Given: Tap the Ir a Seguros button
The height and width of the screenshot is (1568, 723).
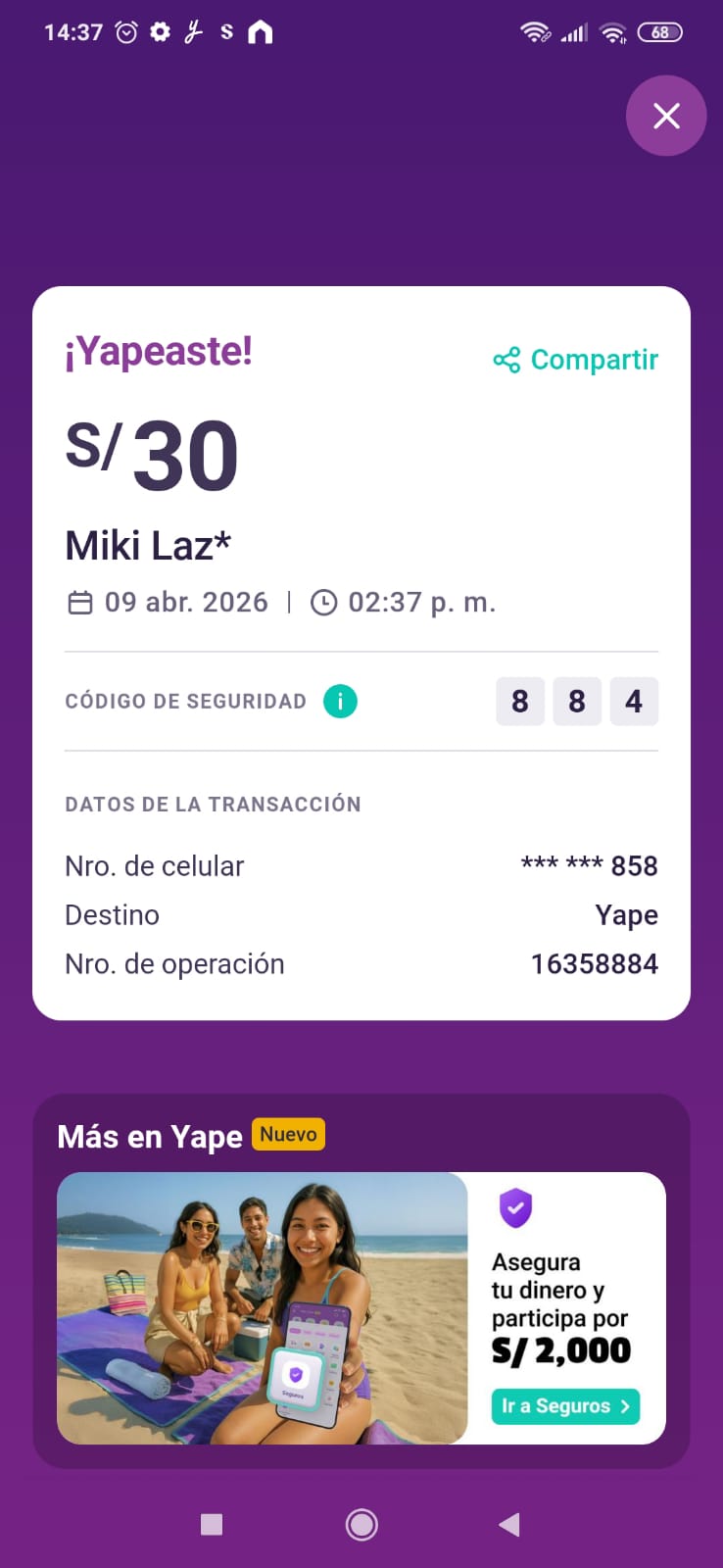Looking at the screenshot, I should point(565,1406).
